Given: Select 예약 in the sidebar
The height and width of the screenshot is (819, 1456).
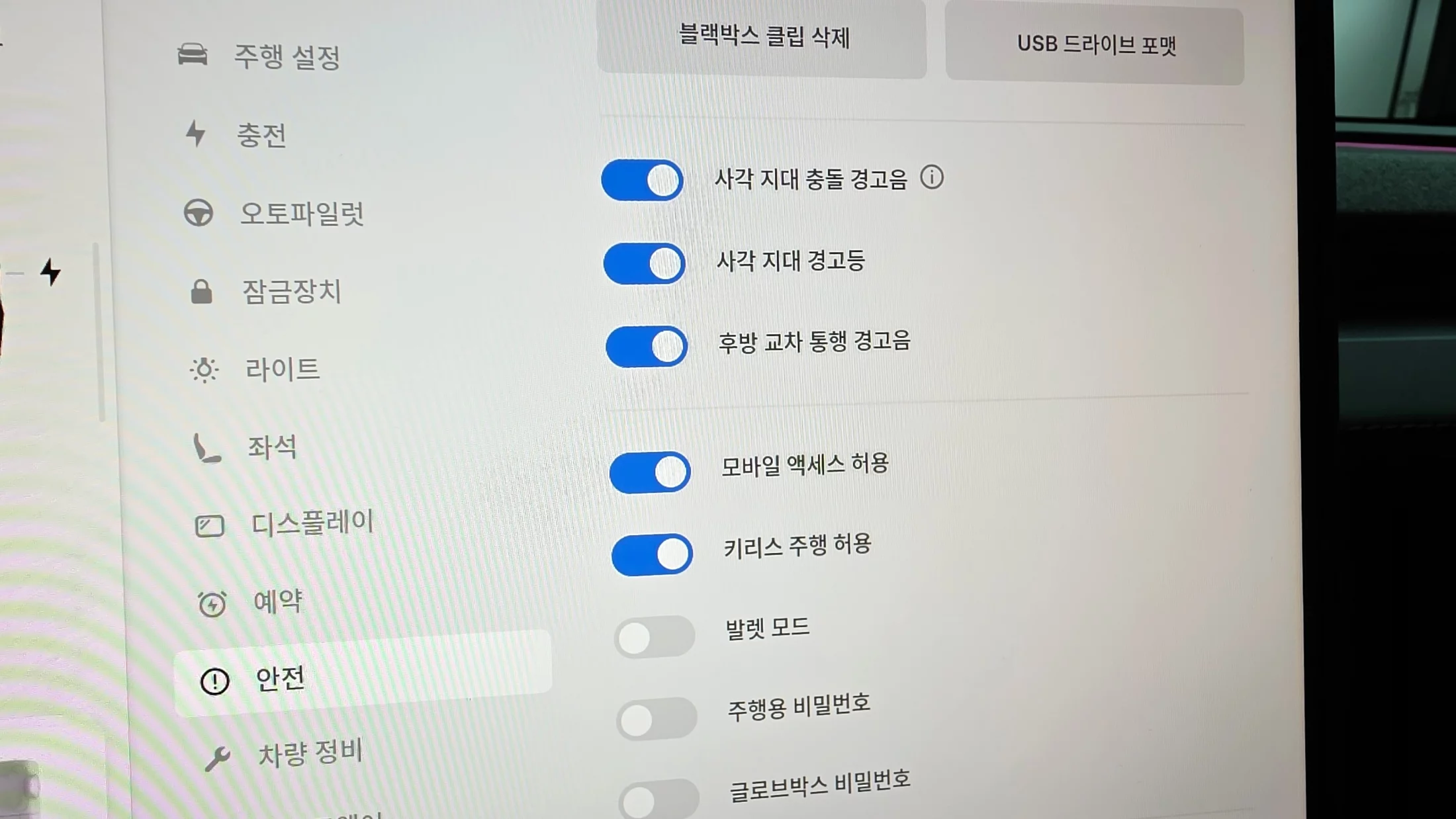Looking at the screenshot, I should [x=277, y=602].
